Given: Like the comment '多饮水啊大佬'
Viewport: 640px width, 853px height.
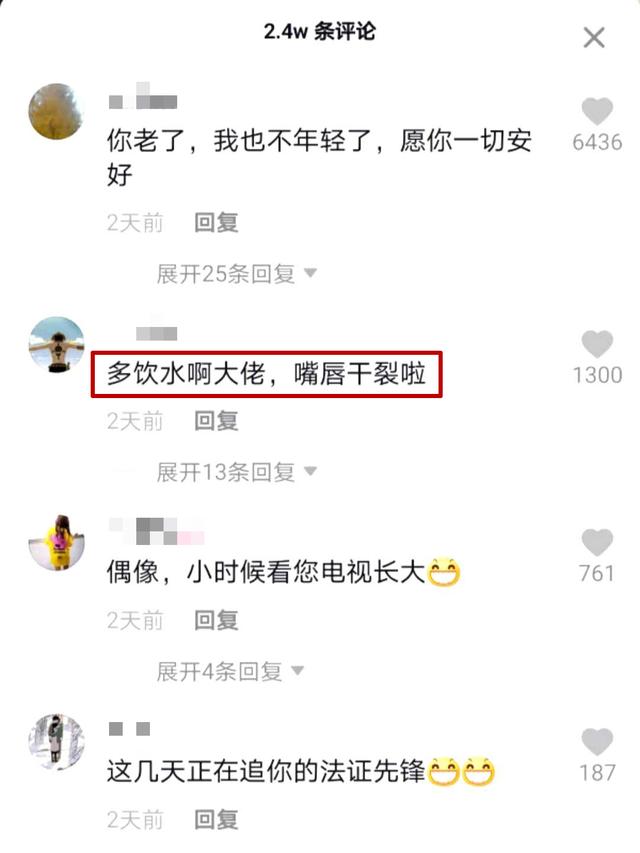Looking at the screenshot, I should click(597, 344).
